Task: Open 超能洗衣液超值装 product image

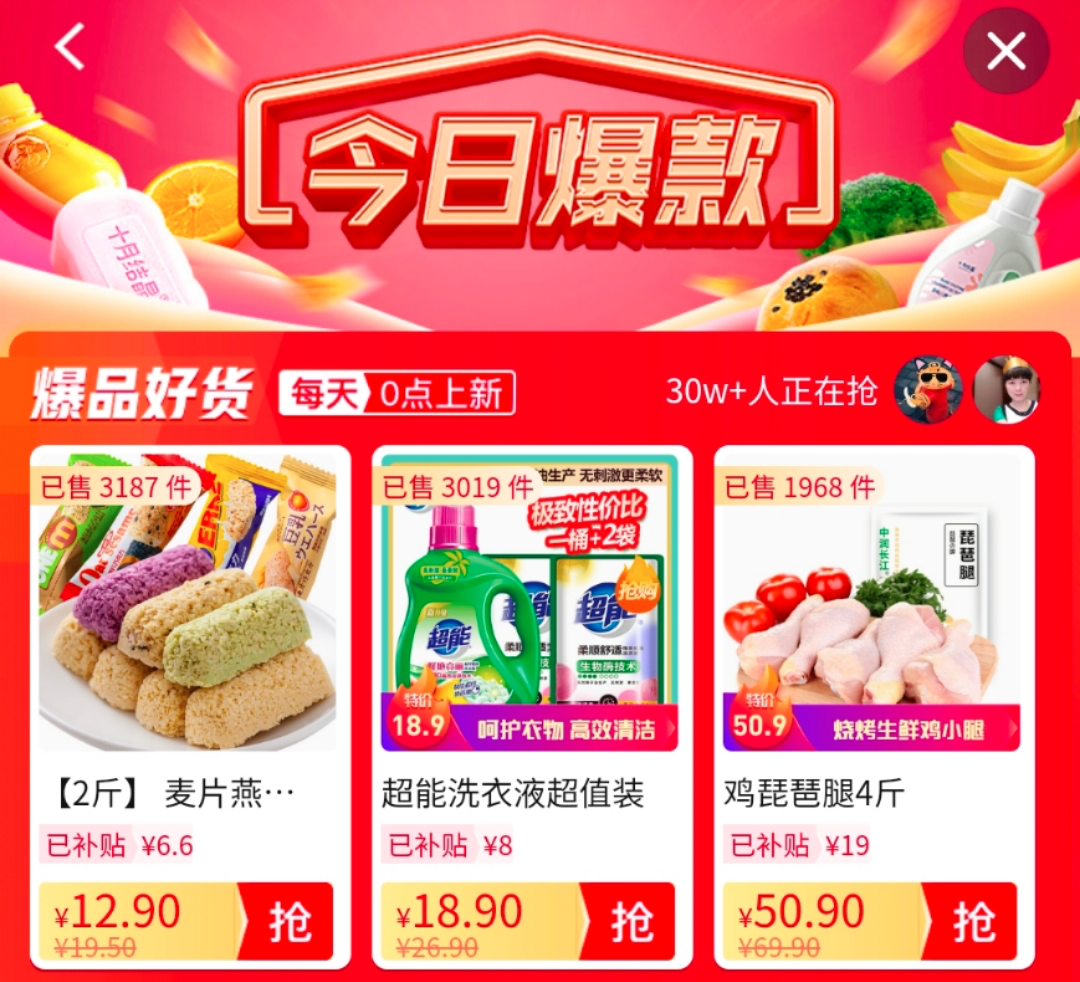Action: 529,600
